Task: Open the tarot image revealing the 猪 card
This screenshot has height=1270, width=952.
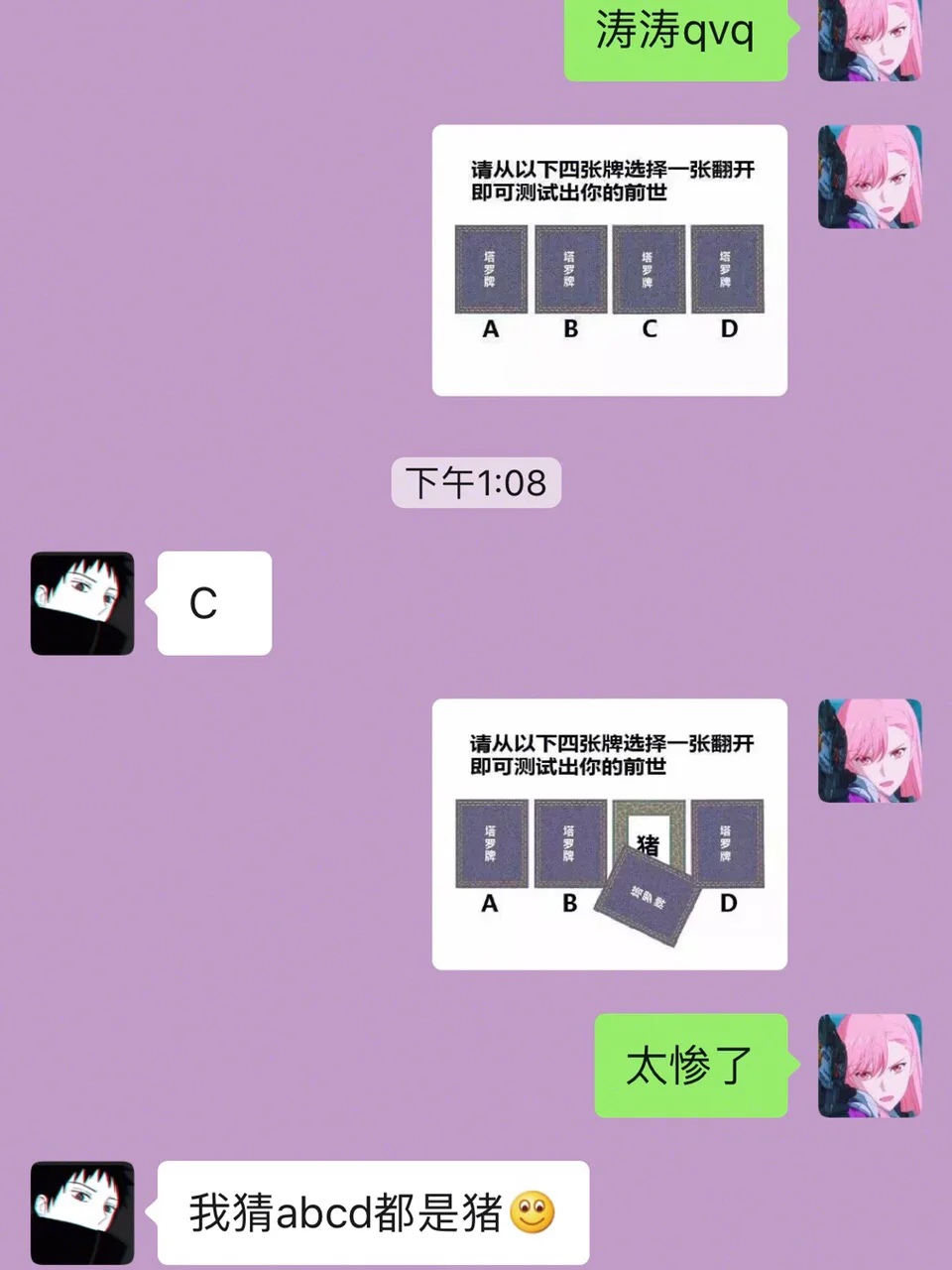Action: tap(609, 833)
